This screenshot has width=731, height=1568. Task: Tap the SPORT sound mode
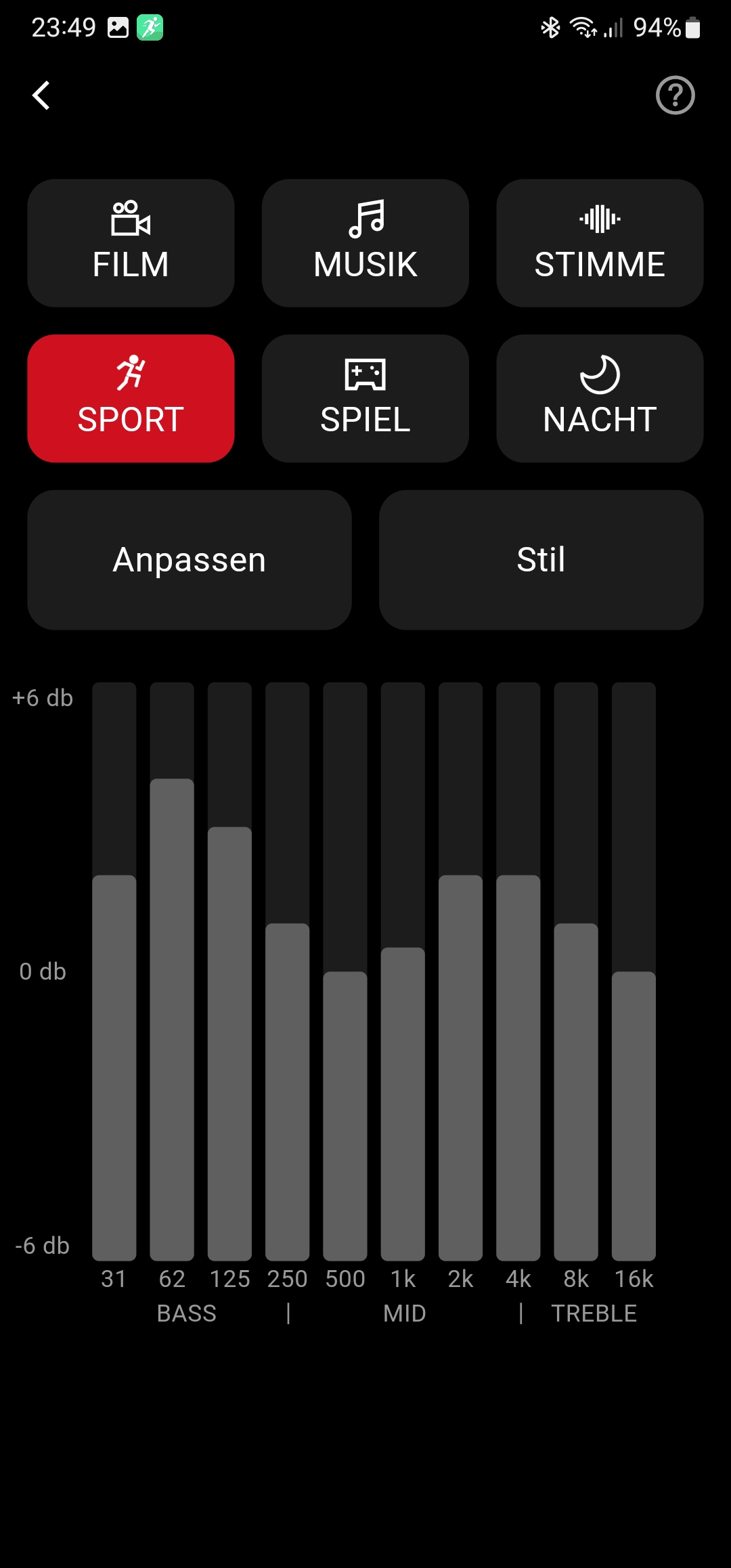click(131, 398)
